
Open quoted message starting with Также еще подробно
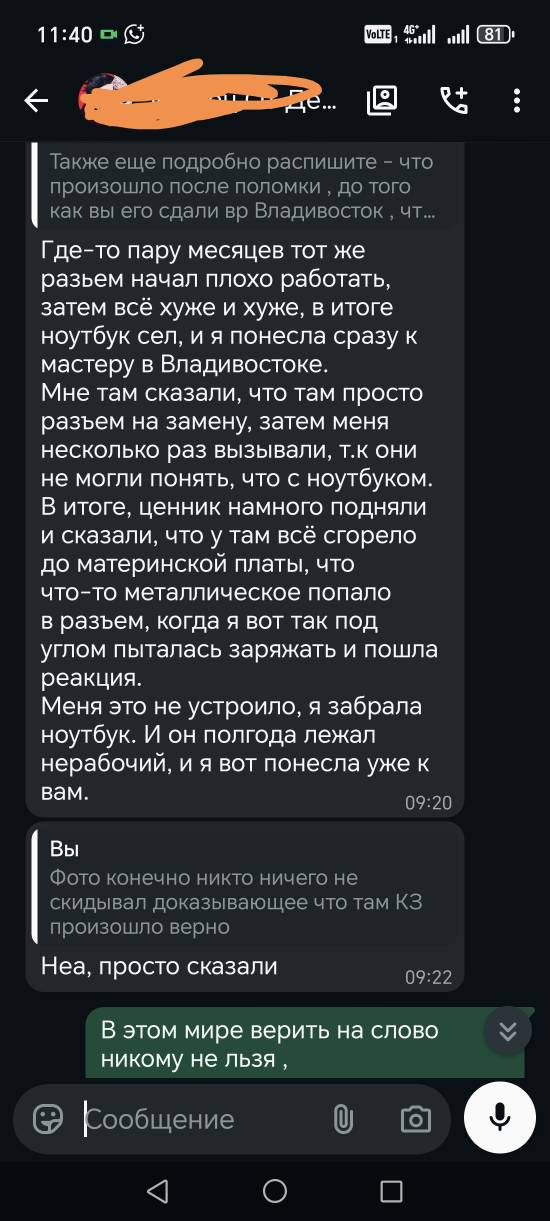coord(236,186)
